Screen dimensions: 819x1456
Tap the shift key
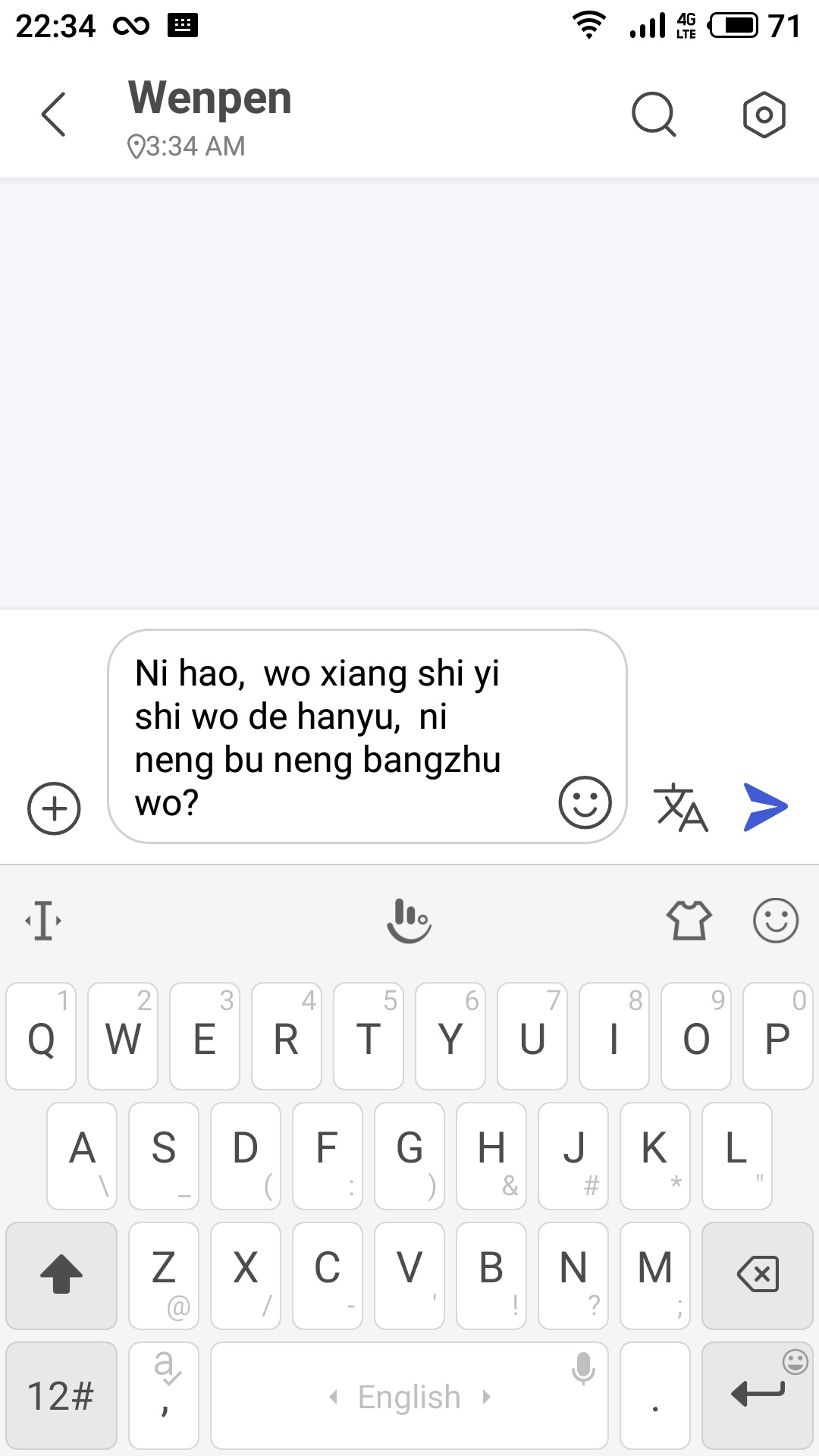point(61,1276)
